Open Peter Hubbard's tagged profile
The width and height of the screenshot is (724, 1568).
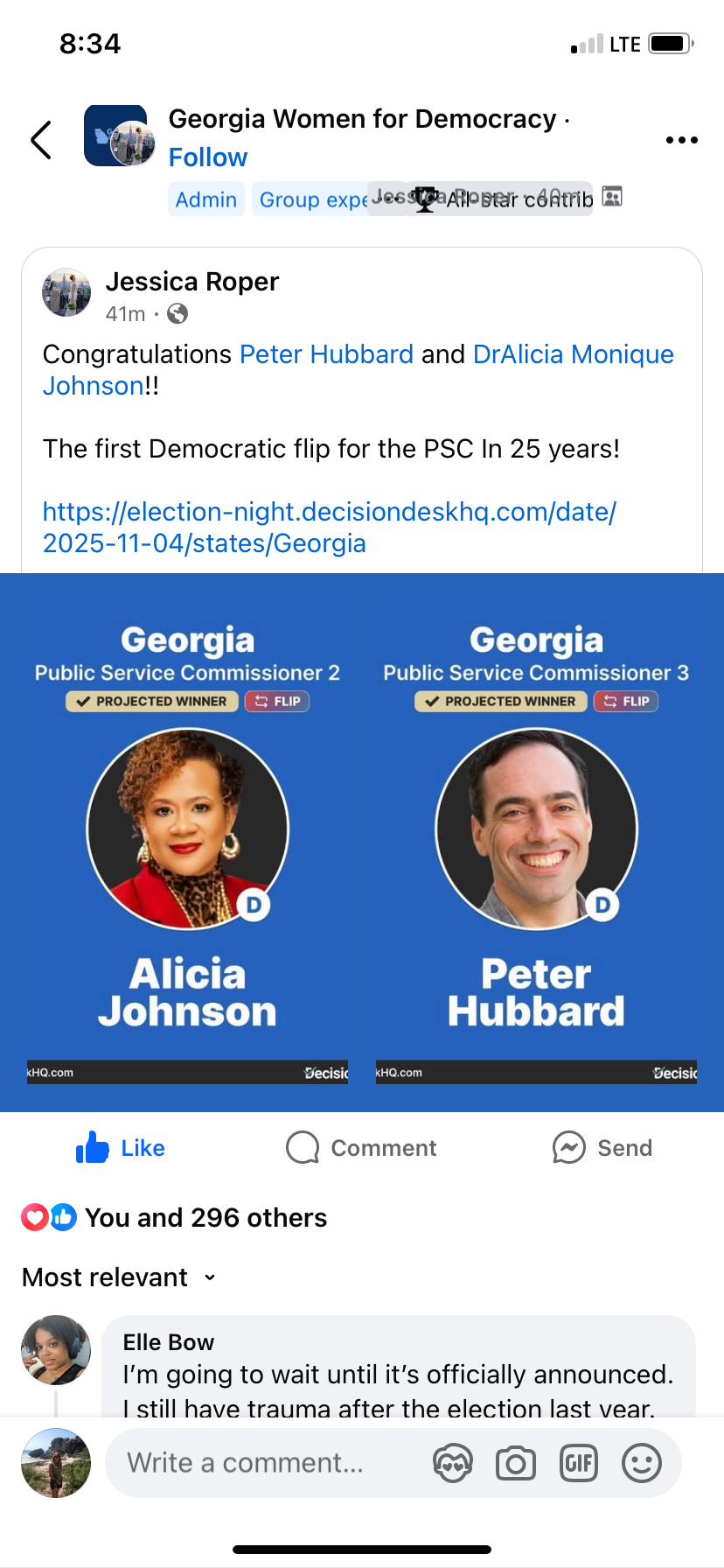point(326,354)
